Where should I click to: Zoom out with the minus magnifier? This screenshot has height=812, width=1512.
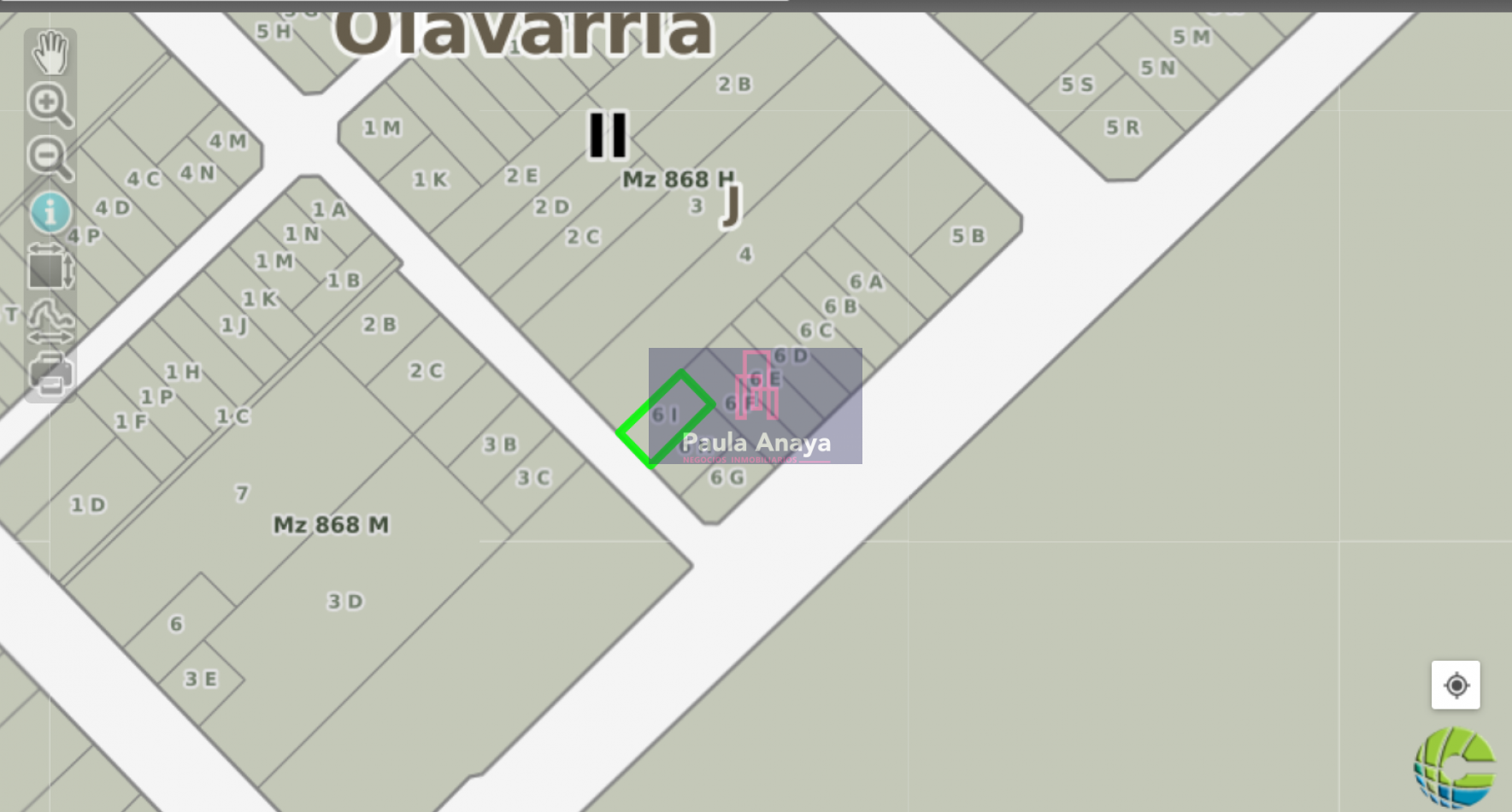pos(50,158)
